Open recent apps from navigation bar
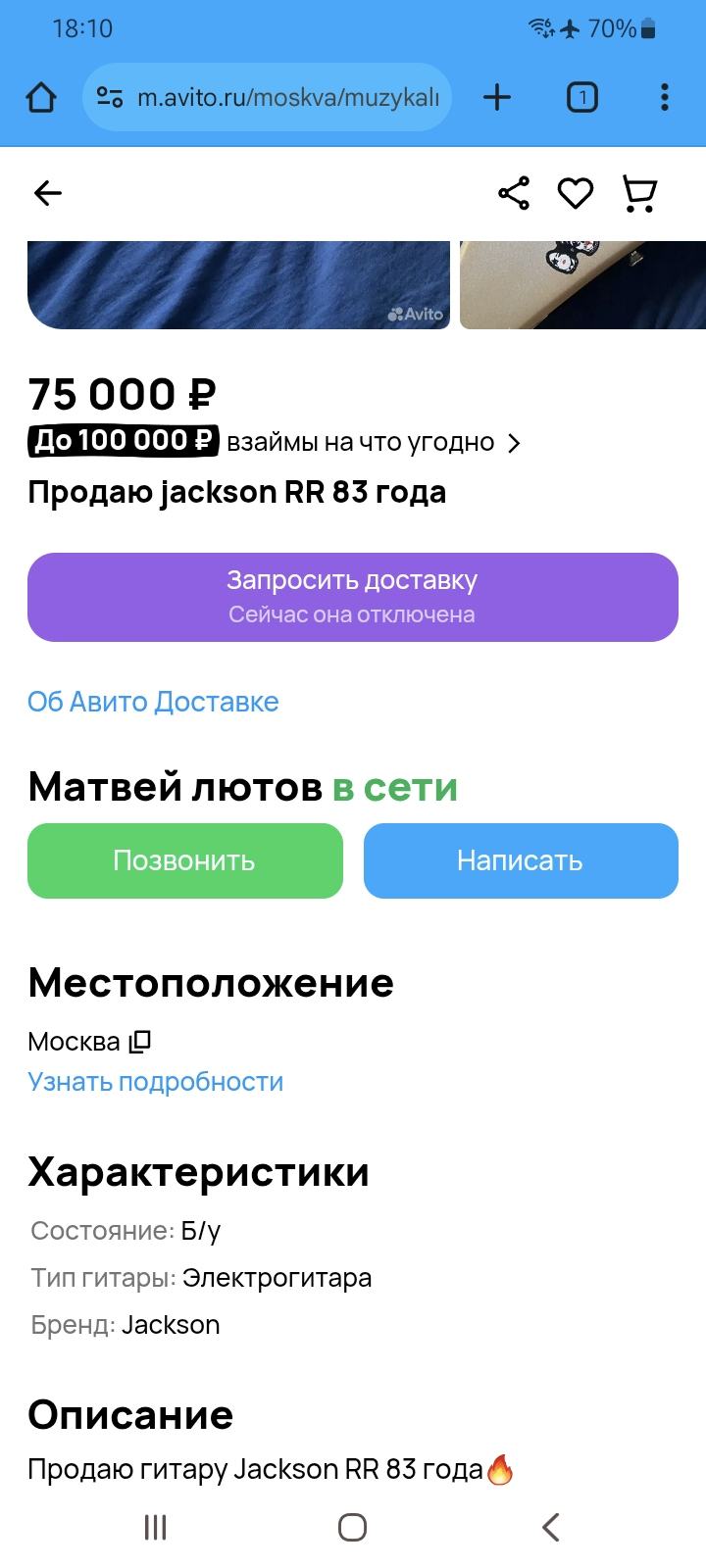The width and height of the screenshot is (706, 1568). point(155,1527)
